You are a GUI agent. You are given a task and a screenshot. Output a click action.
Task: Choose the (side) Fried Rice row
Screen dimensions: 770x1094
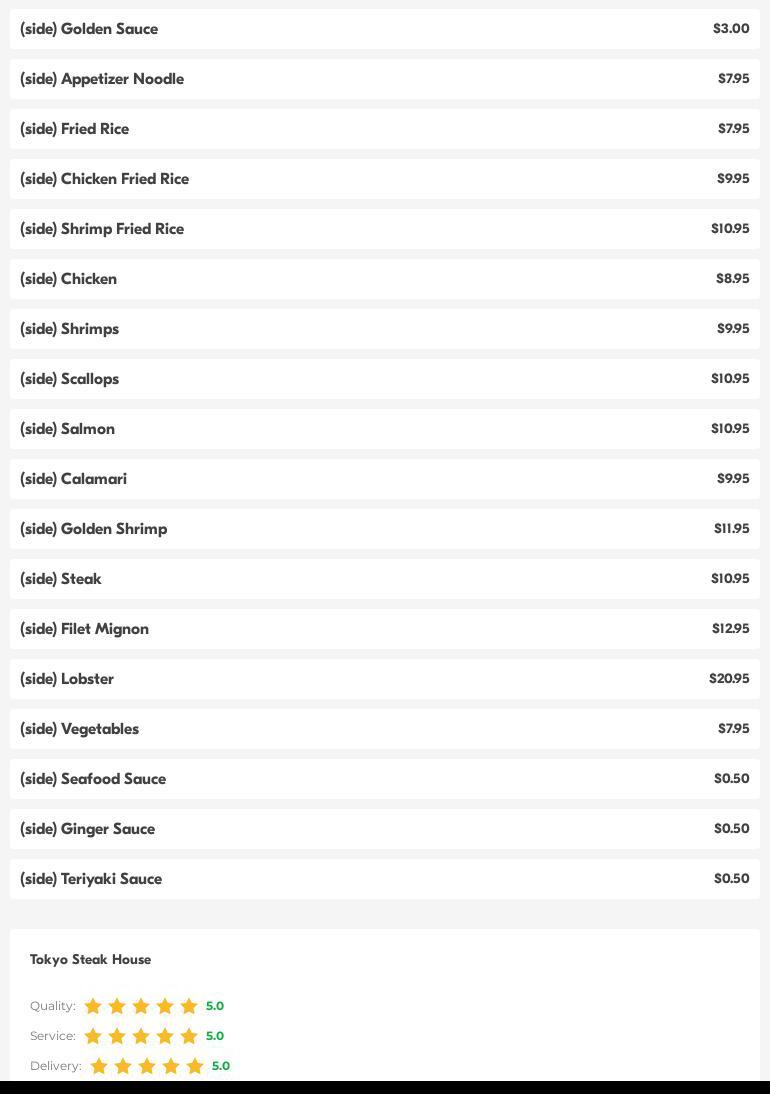point(75,129)
